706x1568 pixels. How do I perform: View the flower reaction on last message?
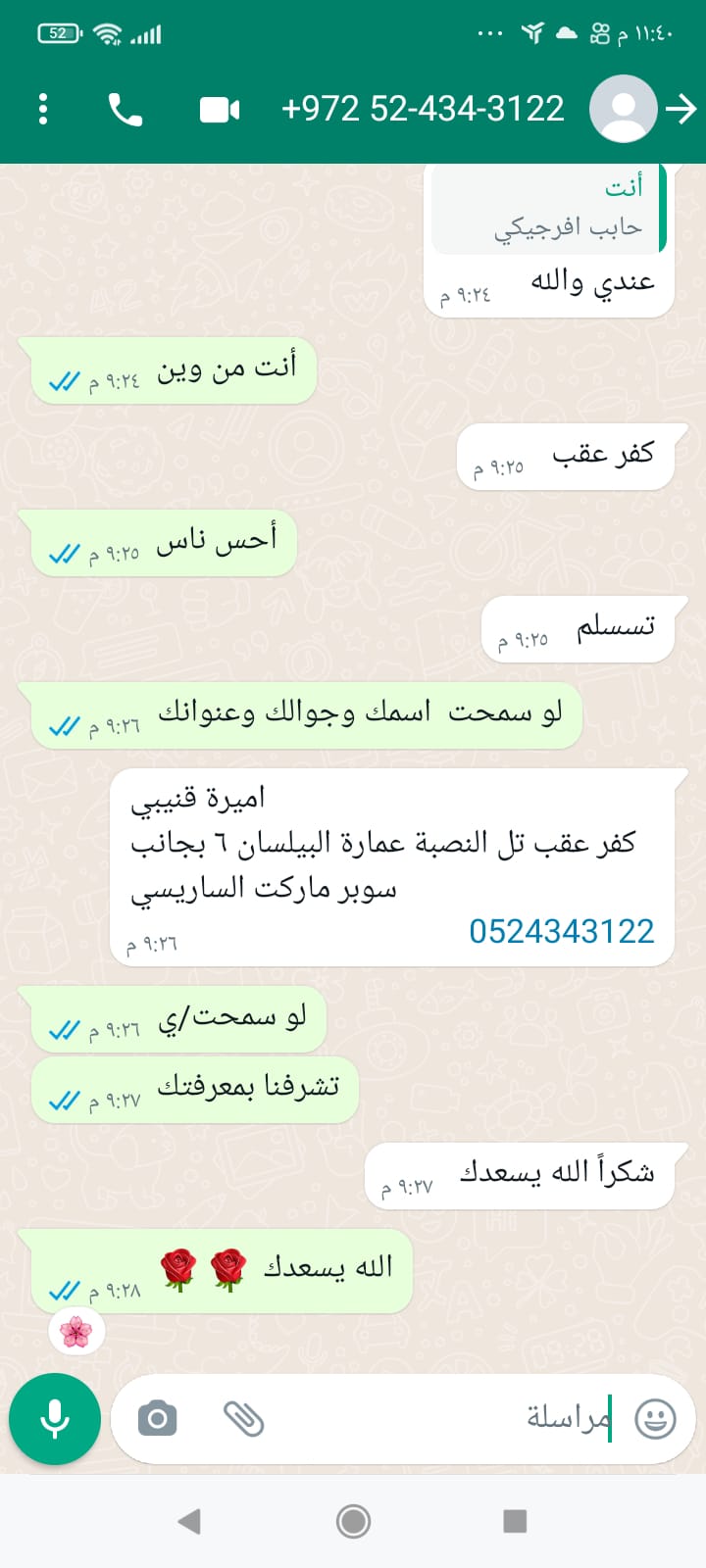pos(76,1332)
